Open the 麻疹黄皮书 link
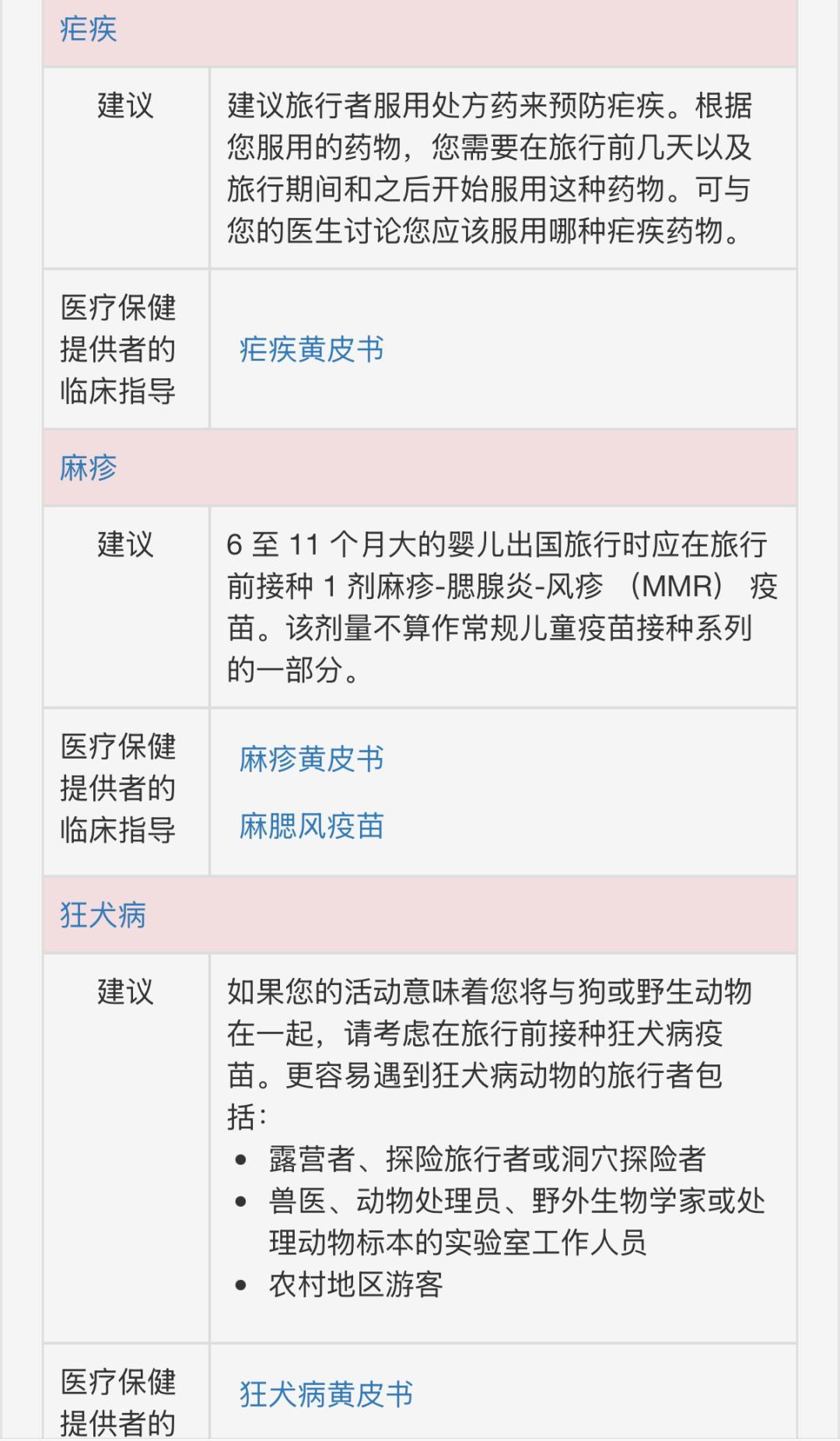 click(311, 759)
